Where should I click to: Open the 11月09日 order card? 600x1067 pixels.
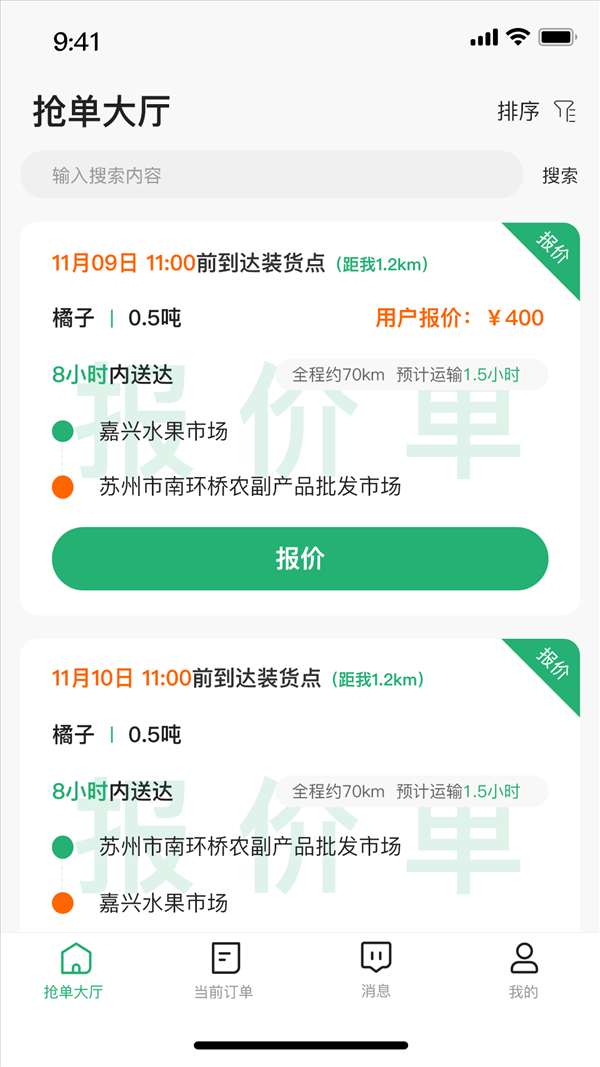coord(300,419)
